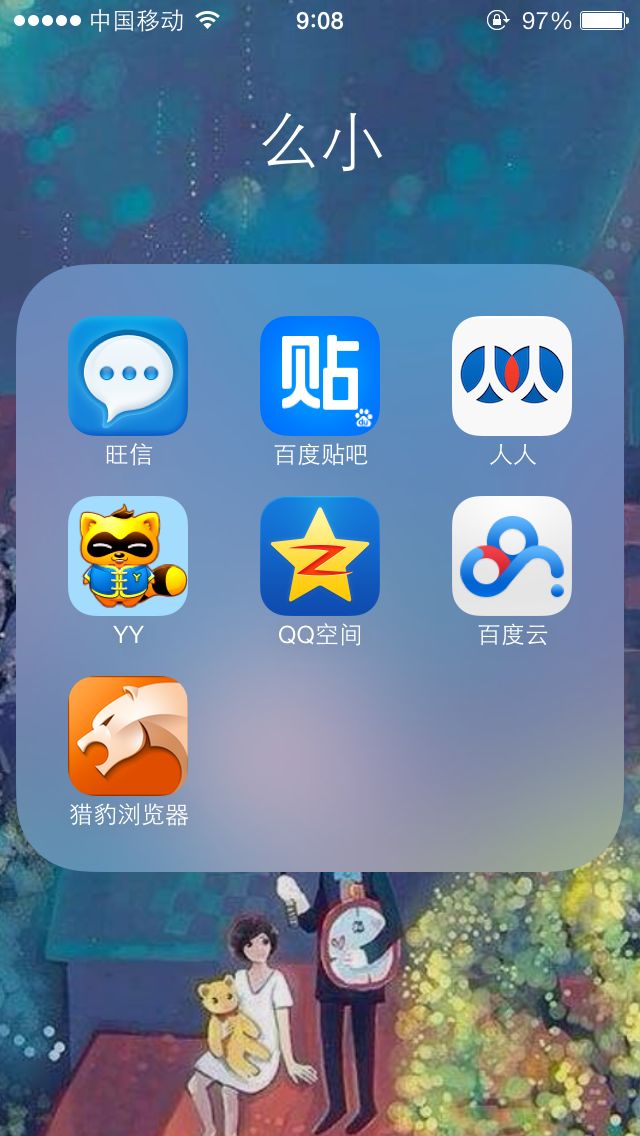Launch 百度贴吧

tap(320, 376)
